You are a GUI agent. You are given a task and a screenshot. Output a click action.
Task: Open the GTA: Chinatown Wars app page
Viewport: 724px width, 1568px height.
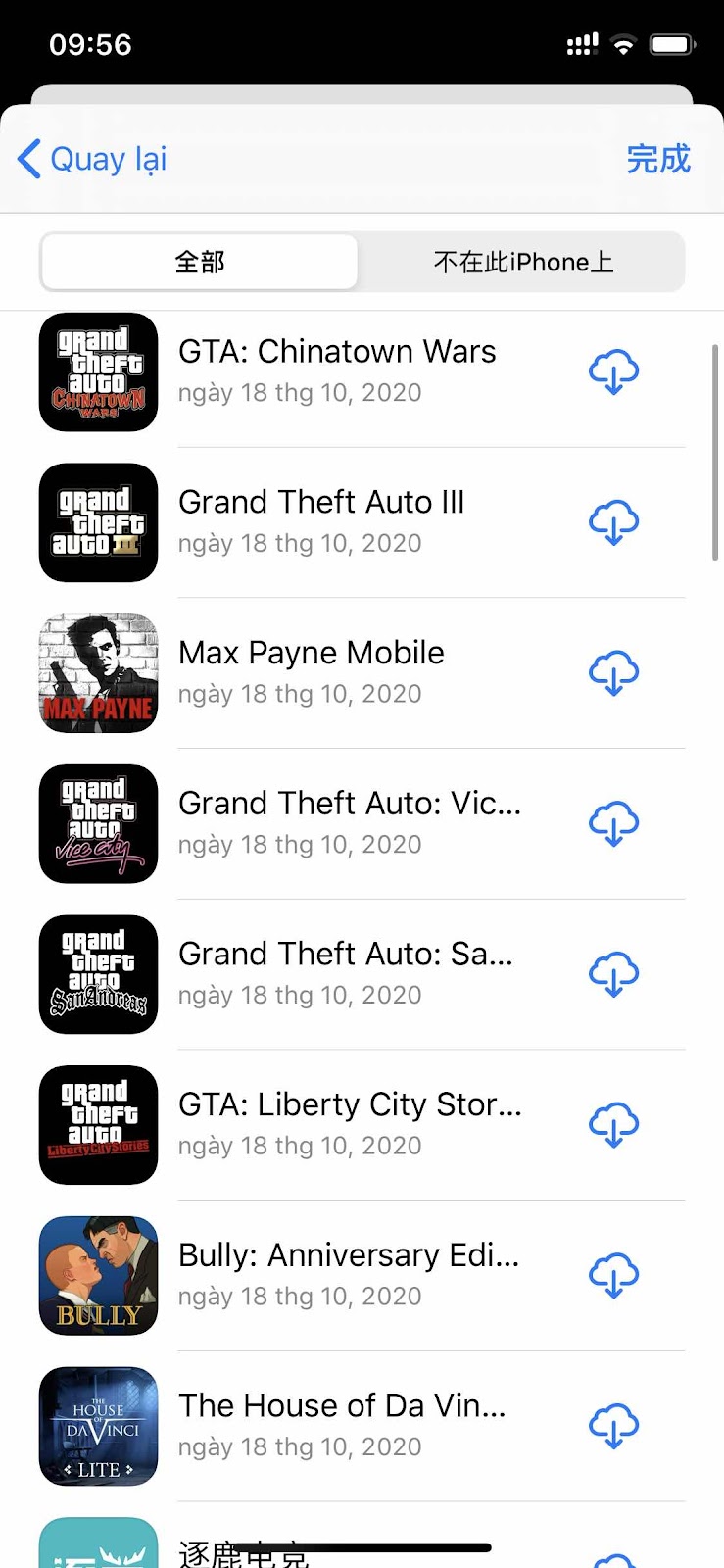(336, 371)
